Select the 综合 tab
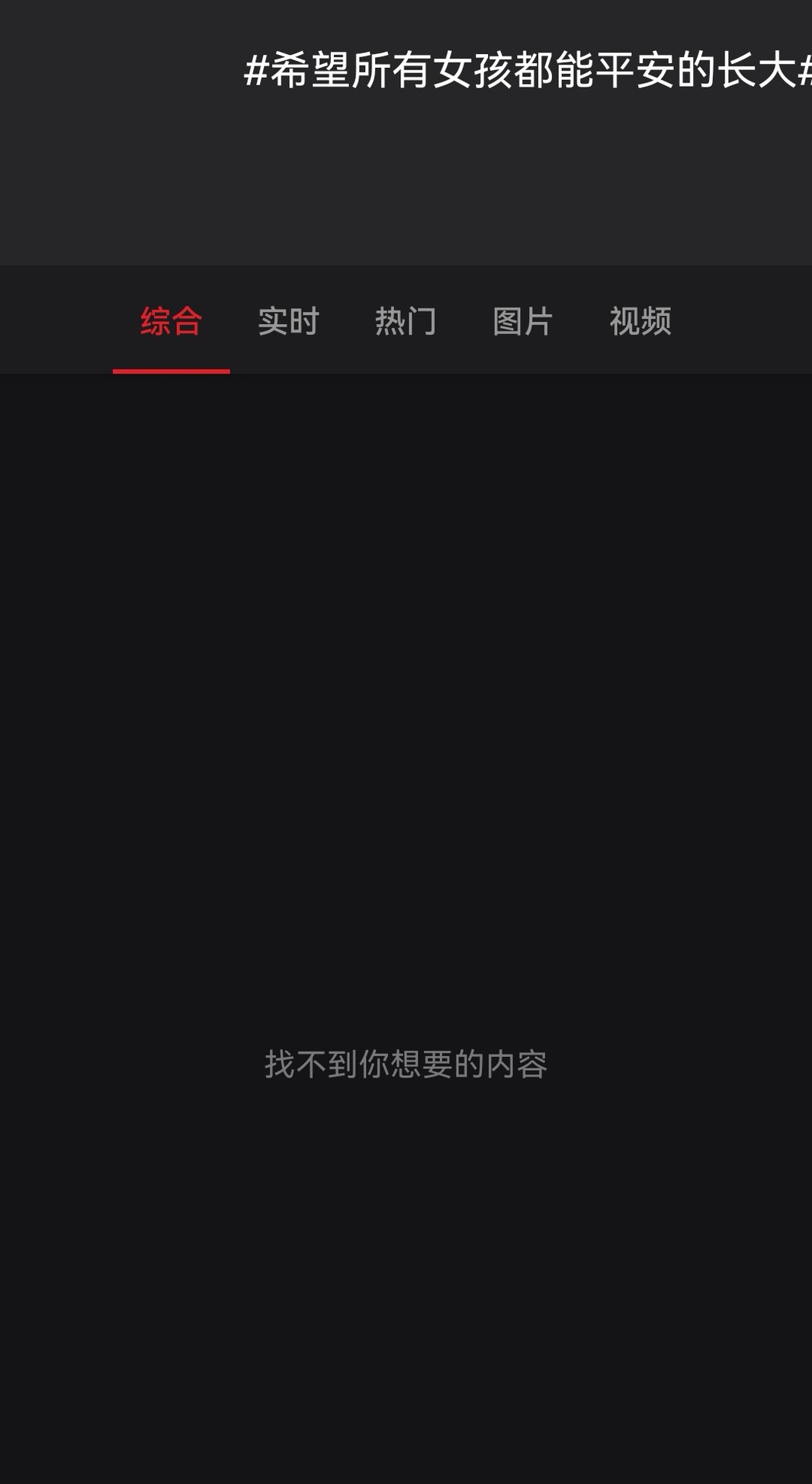 coord(172,321)
